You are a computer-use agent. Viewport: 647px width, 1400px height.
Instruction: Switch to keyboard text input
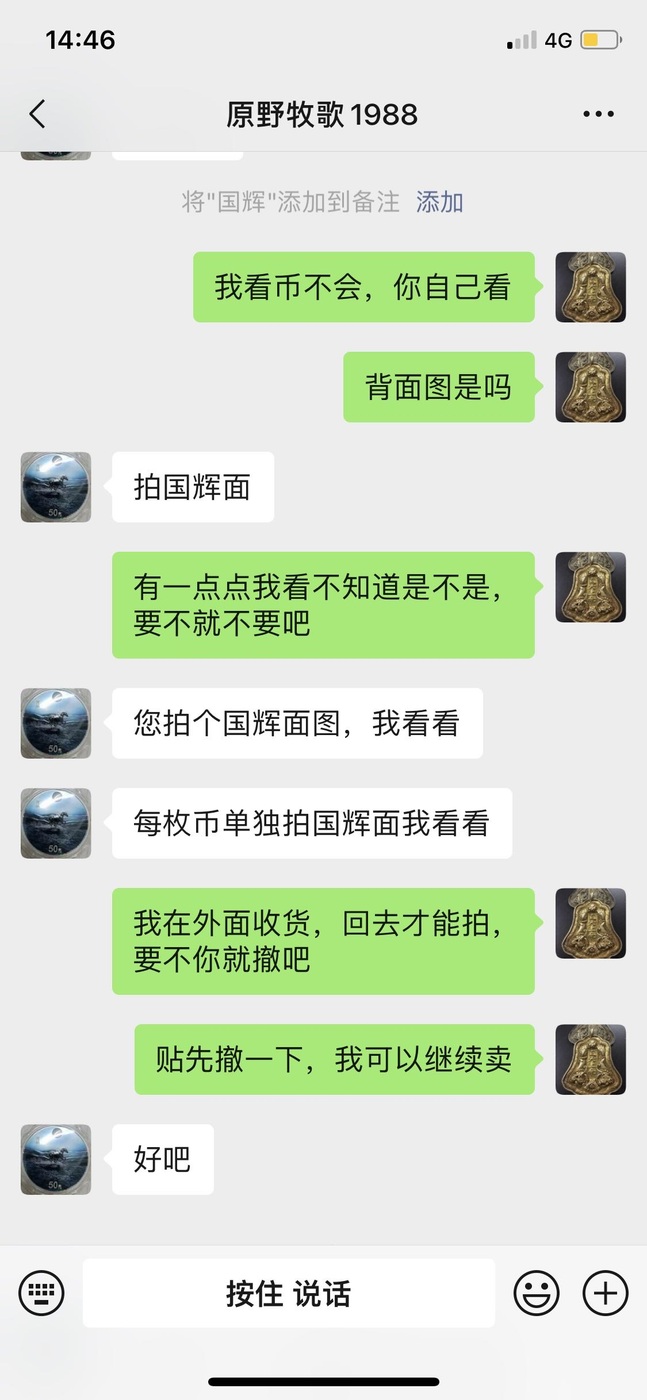pyautogui.click(x=41, y=1293)
